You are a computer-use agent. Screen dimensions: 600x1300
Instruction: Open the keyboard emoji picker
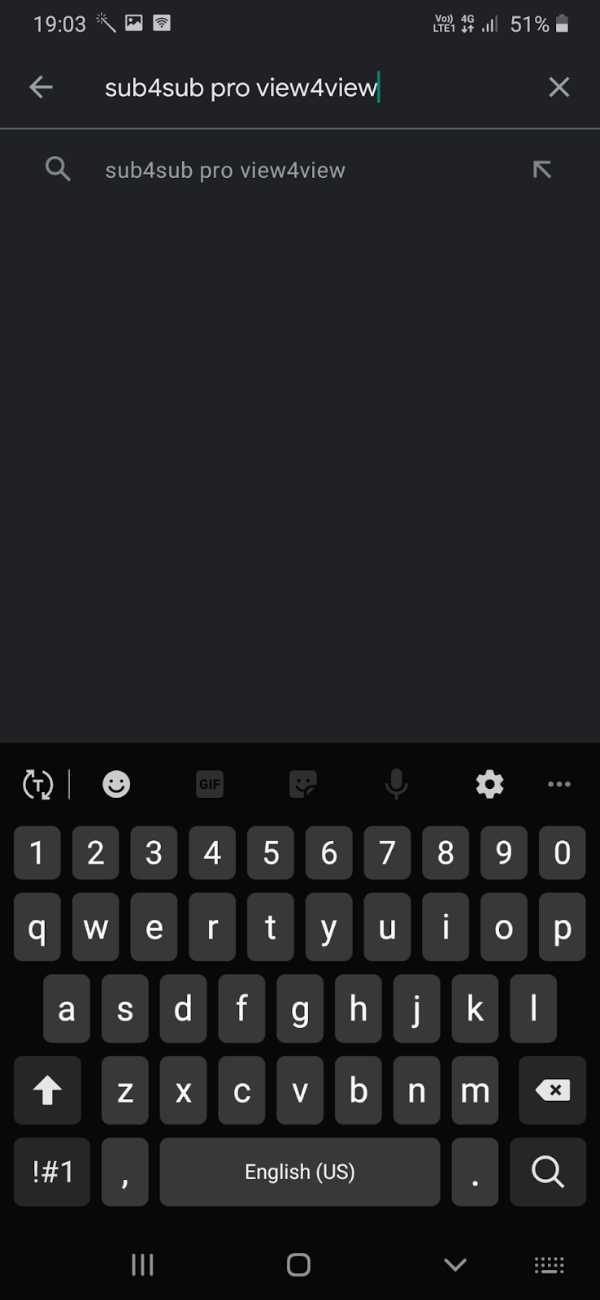117,785
